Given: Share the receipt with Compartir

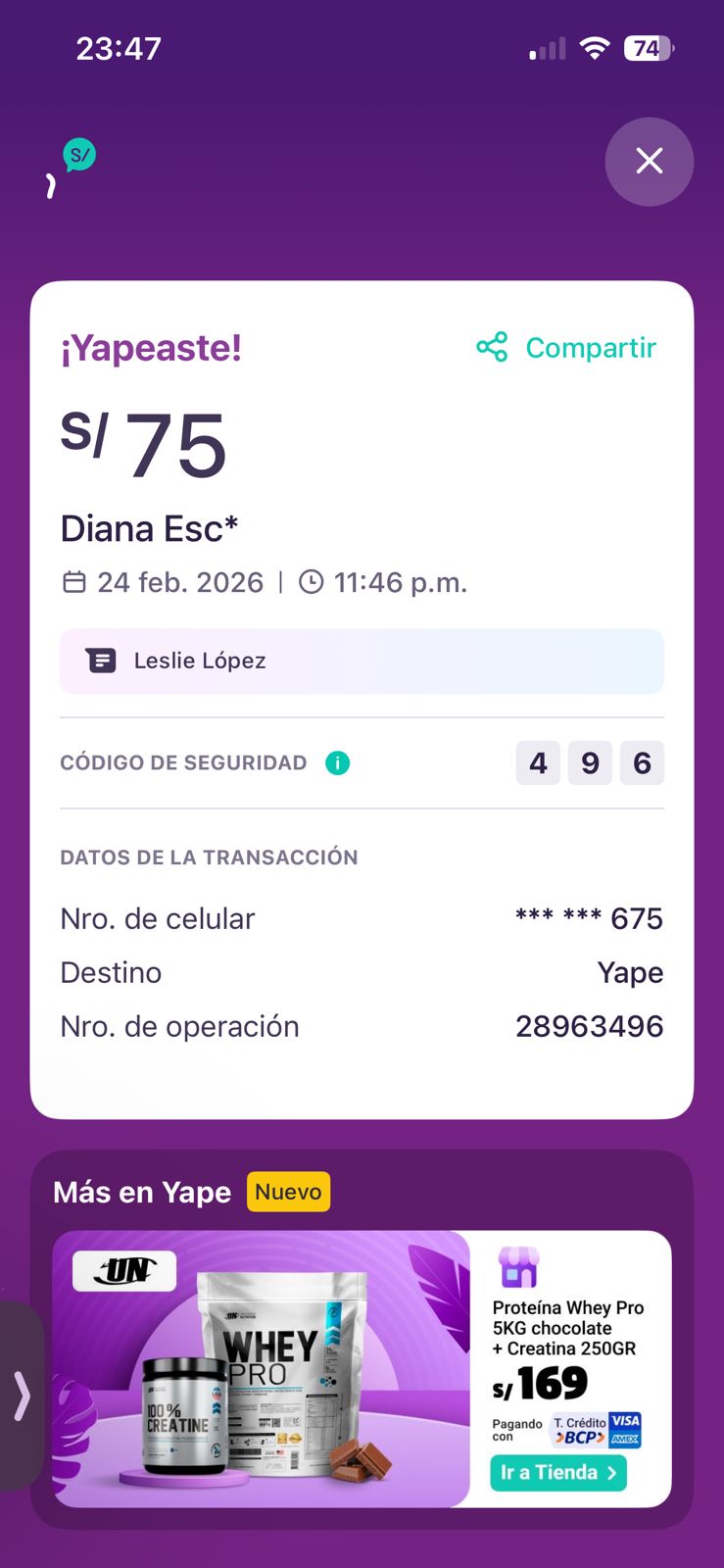Looking at the screenshot, I should 566,348.
